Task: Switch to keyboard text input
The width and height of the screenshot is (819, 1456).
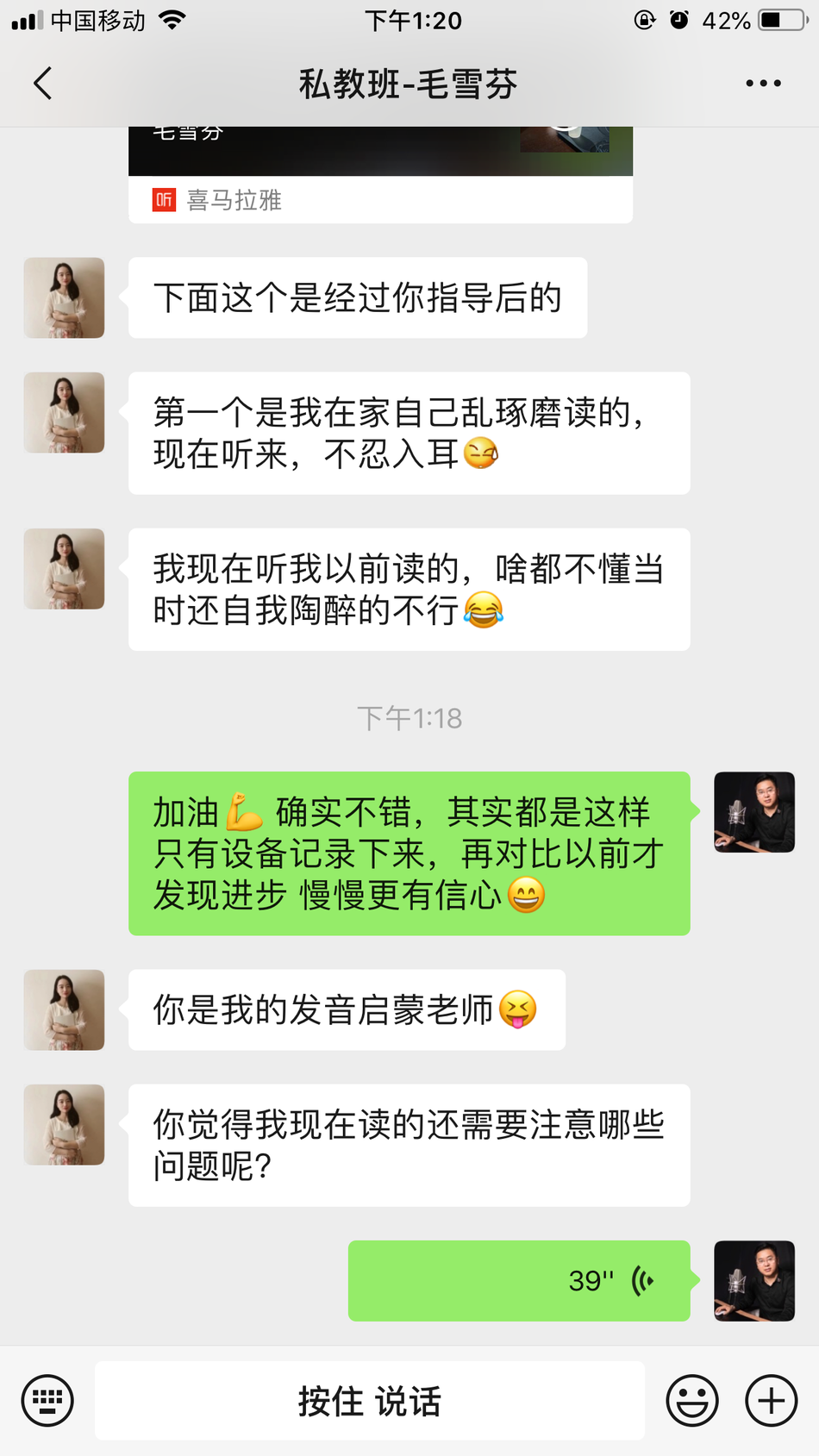Action: click(x=47, y=1401)
